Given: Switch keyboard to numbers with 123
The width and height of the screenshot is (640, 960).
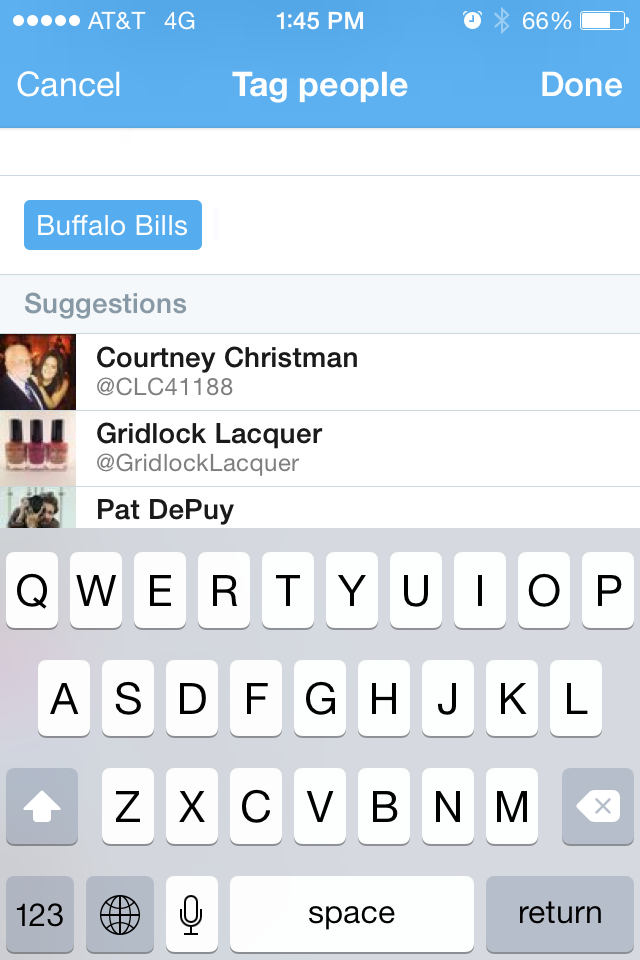Looking at the screenshot, I should pos(41,913).
